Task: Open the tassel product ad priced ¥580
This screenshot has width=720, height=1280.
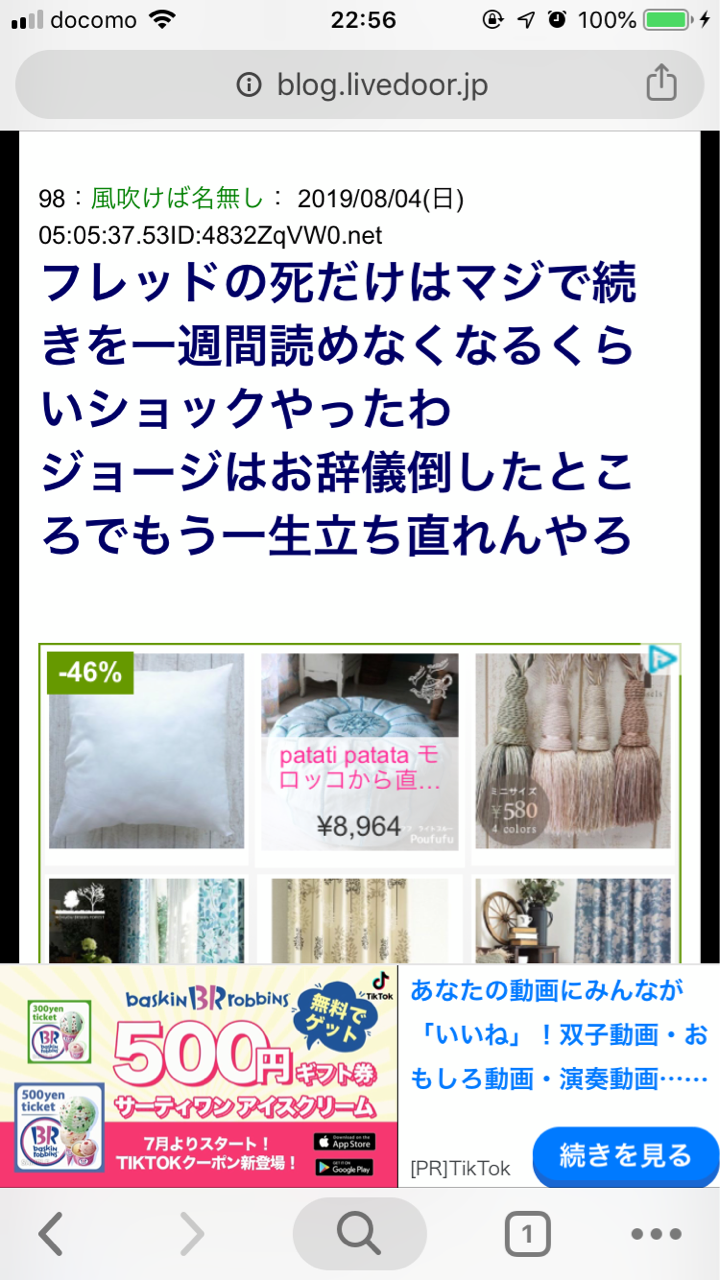Action: point(572,752)
